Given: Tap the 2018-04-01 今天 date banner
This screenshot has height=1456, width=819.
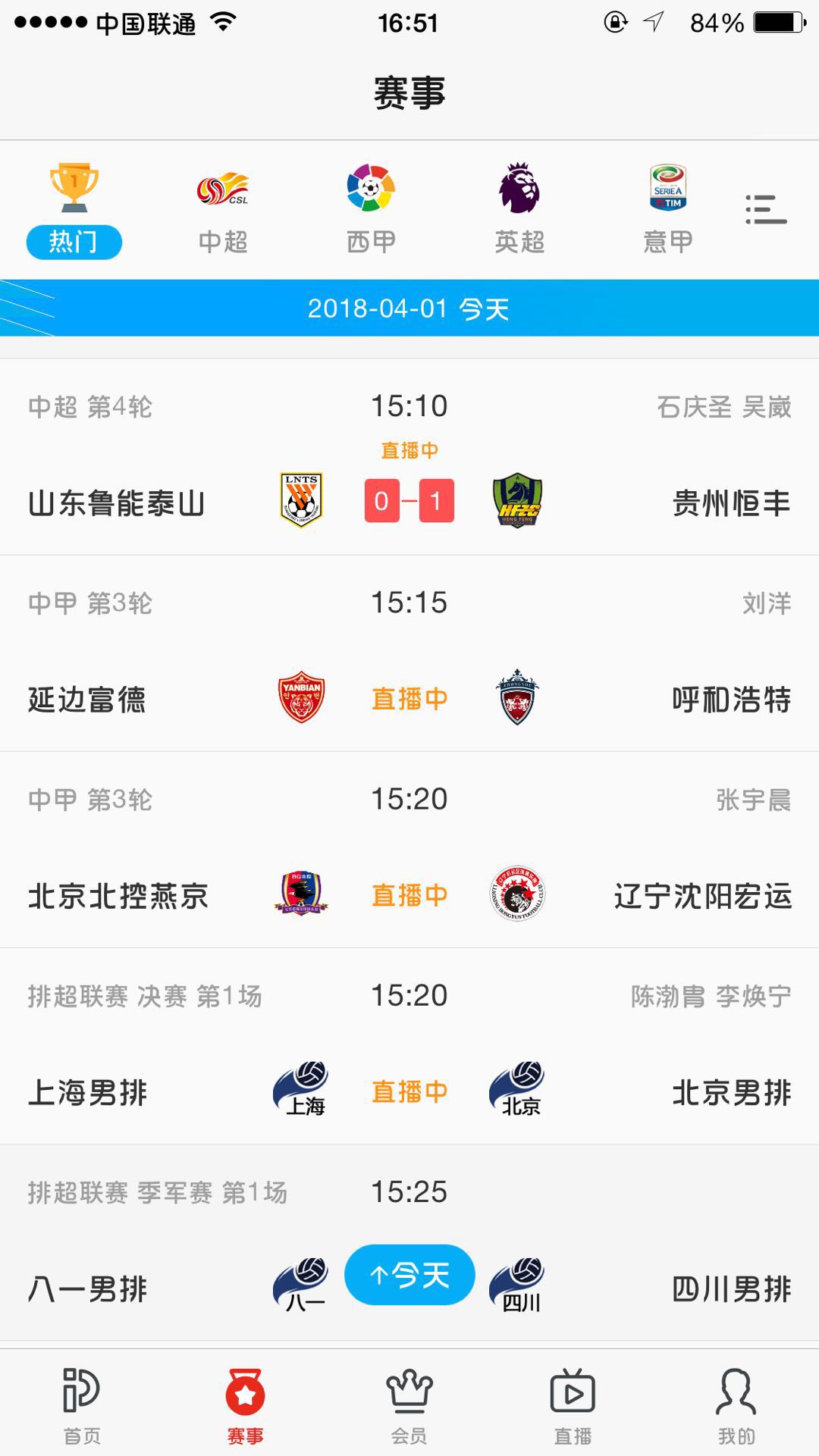Looking at the screenshot, I should pos(409,308).
